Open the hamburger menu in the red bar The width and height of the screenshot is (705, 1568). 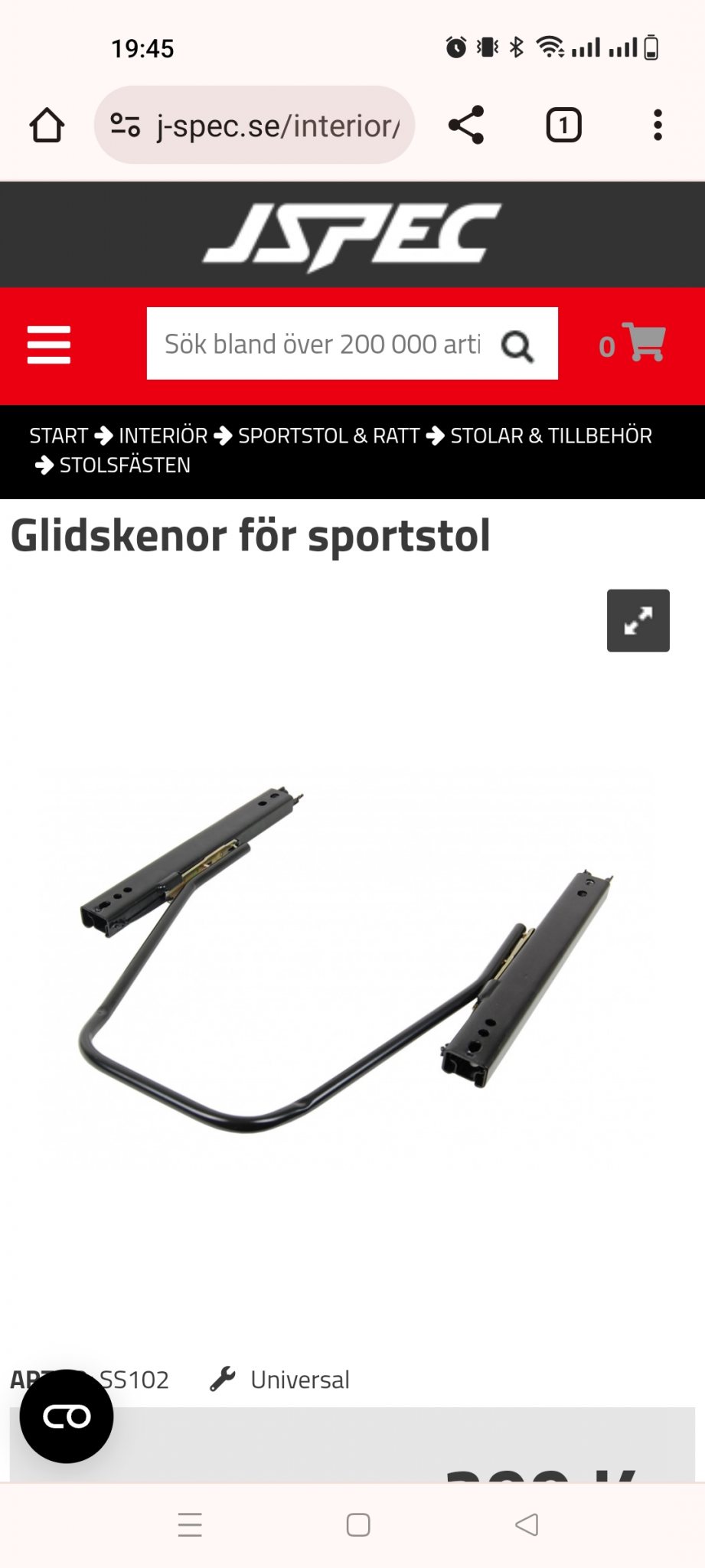[x=49, y=345]
